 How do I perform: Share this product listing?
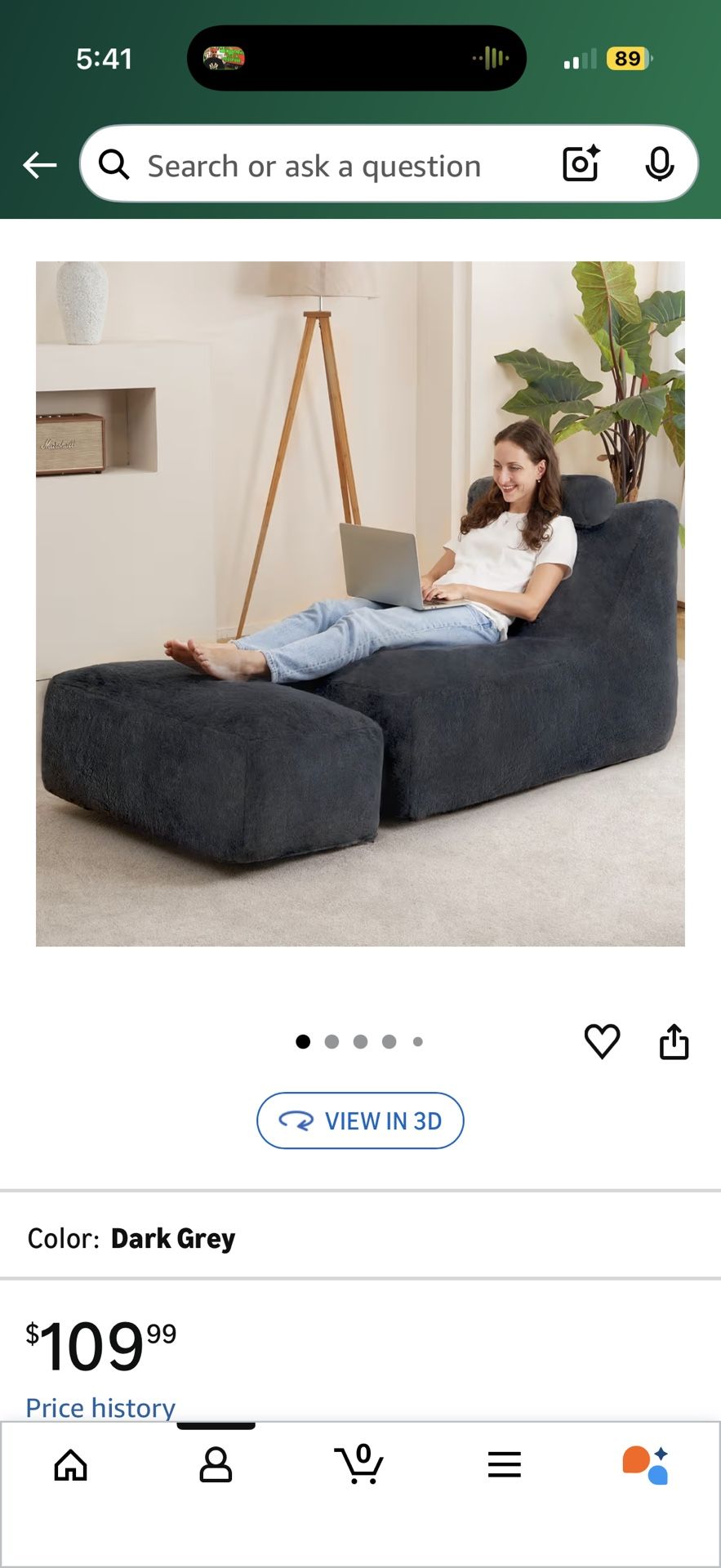674,1041
